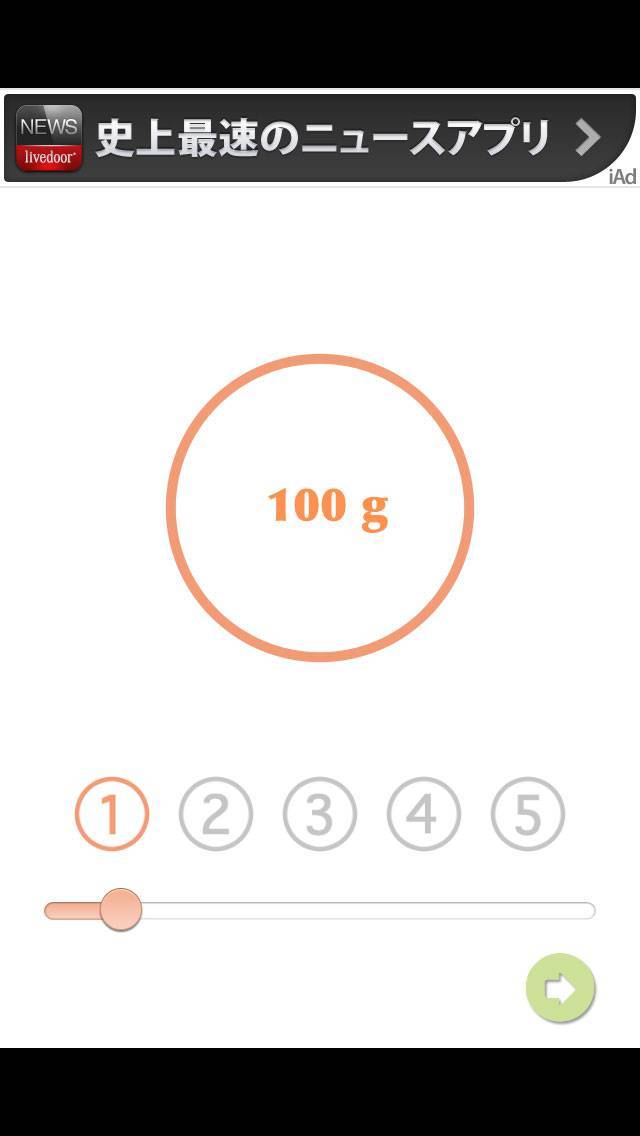Choose circled number 3

(320, 814)
